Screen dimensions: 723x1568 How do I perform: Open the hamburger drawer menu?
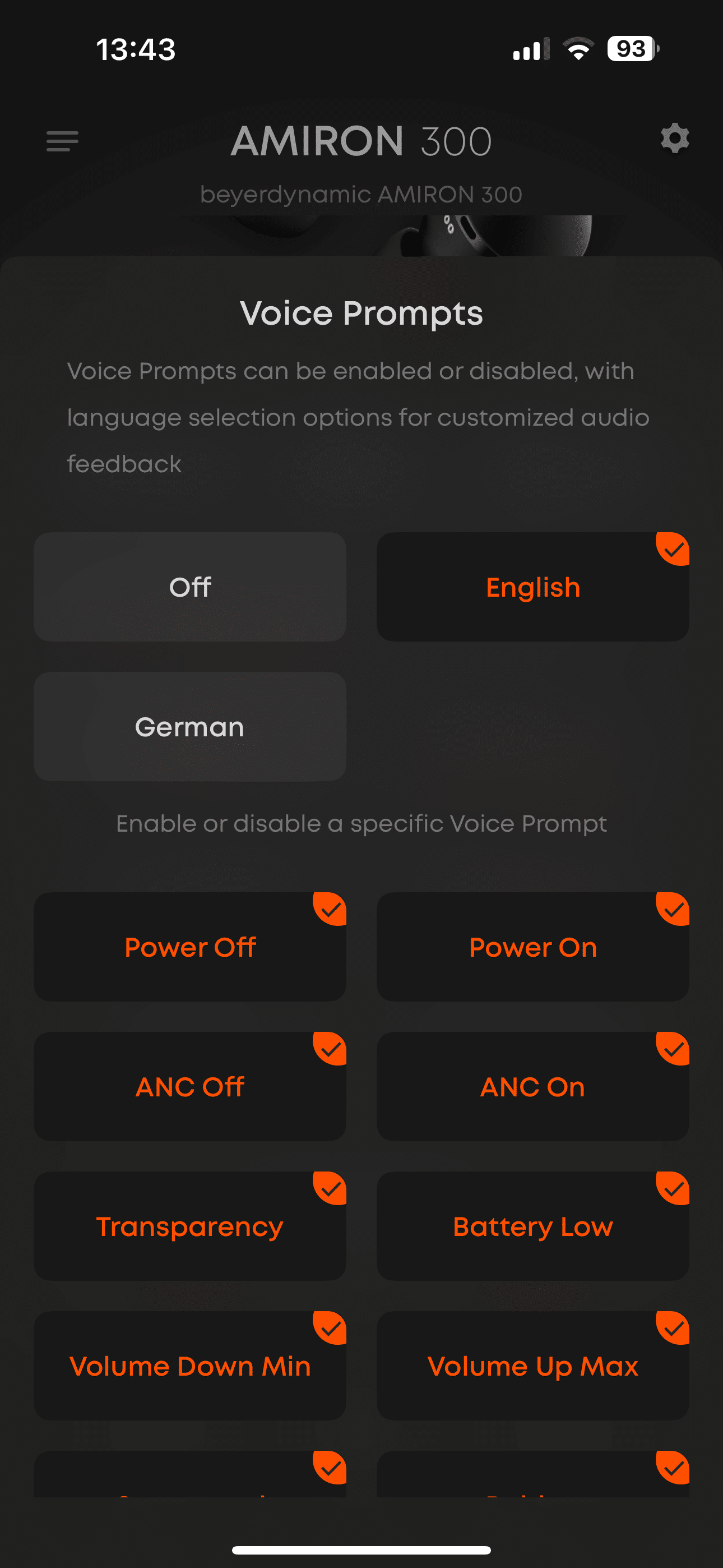pyautogui.click(x=62, y=141)
